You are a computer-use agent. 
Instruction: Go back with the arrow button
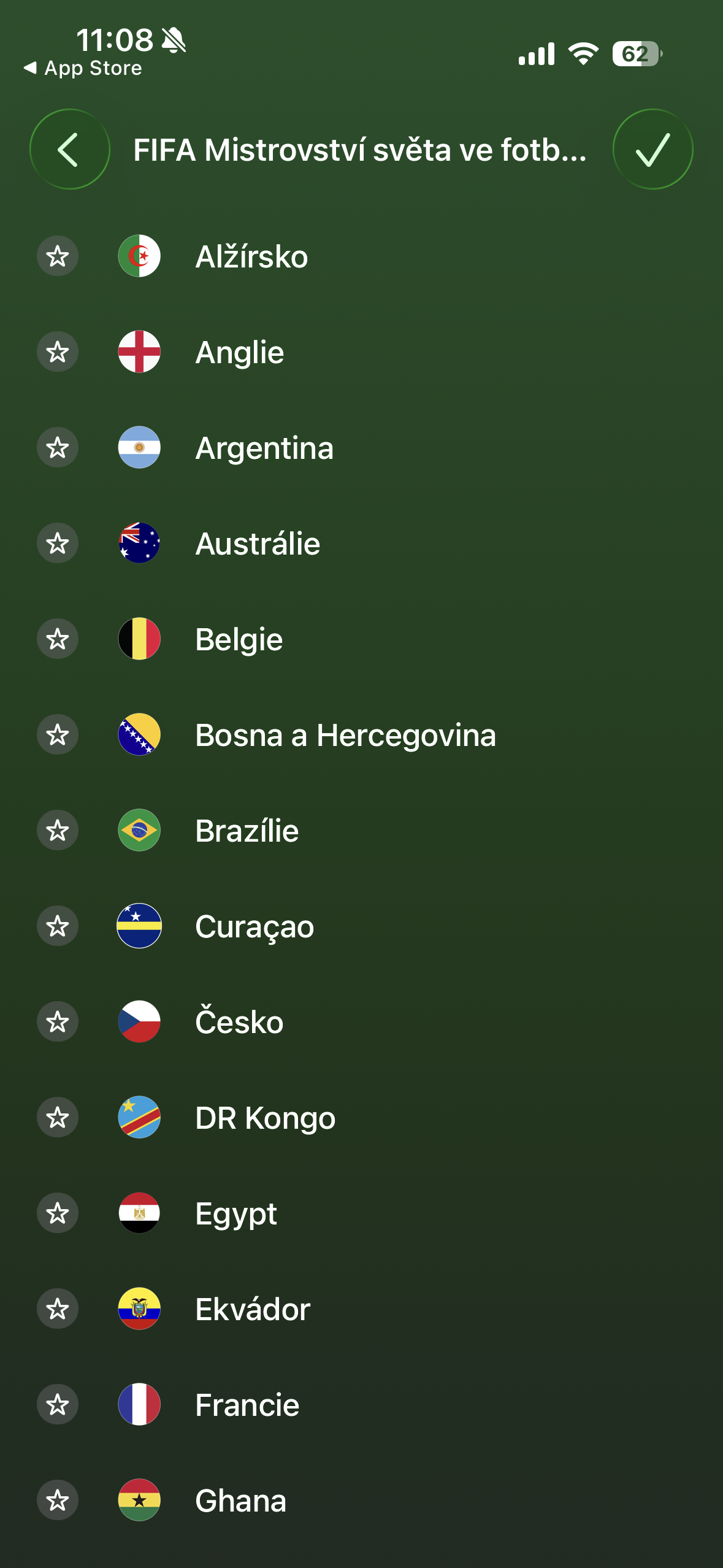point(69,149)
